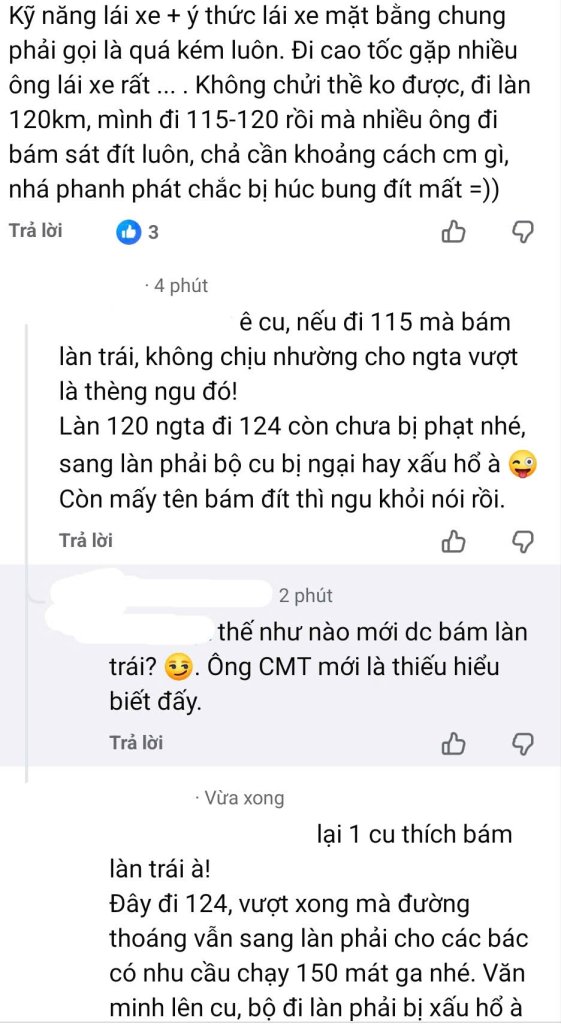Open the 3 likes reaction count
The height and width of the screenshot is (1024, 561).
pos(137,232)
